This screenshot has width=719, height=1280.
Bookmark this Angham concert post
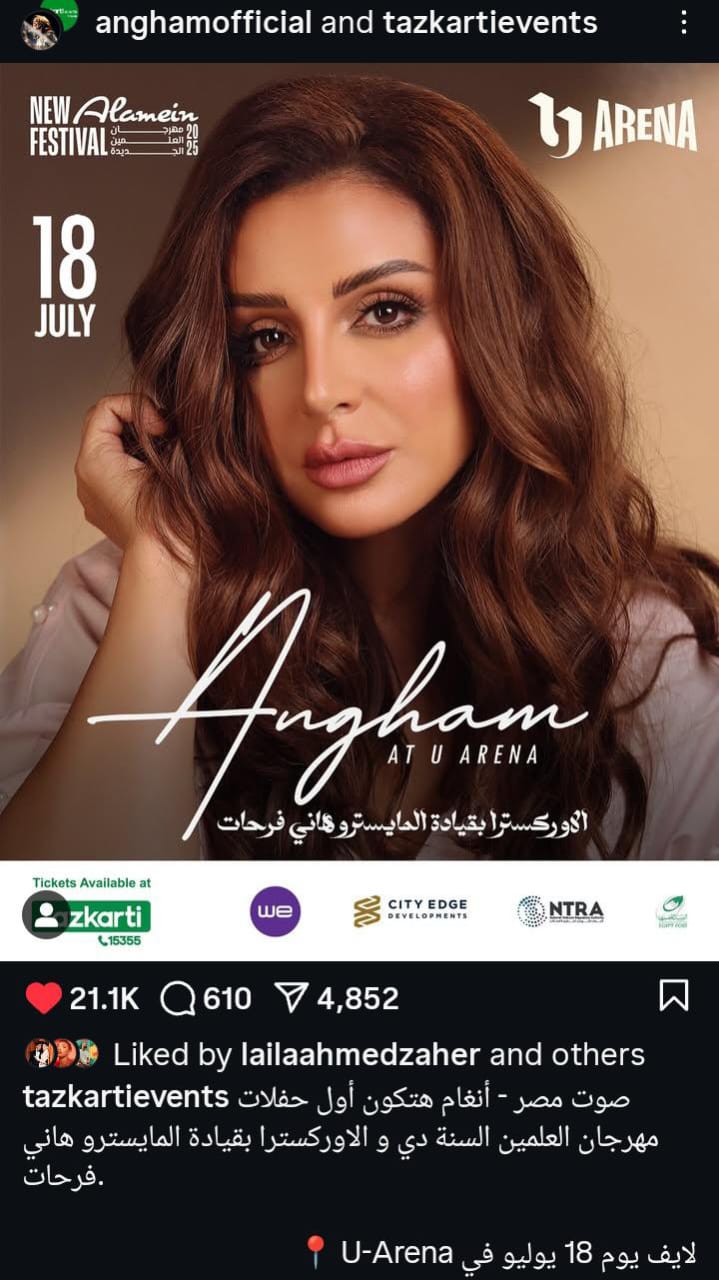click(673, 996)
